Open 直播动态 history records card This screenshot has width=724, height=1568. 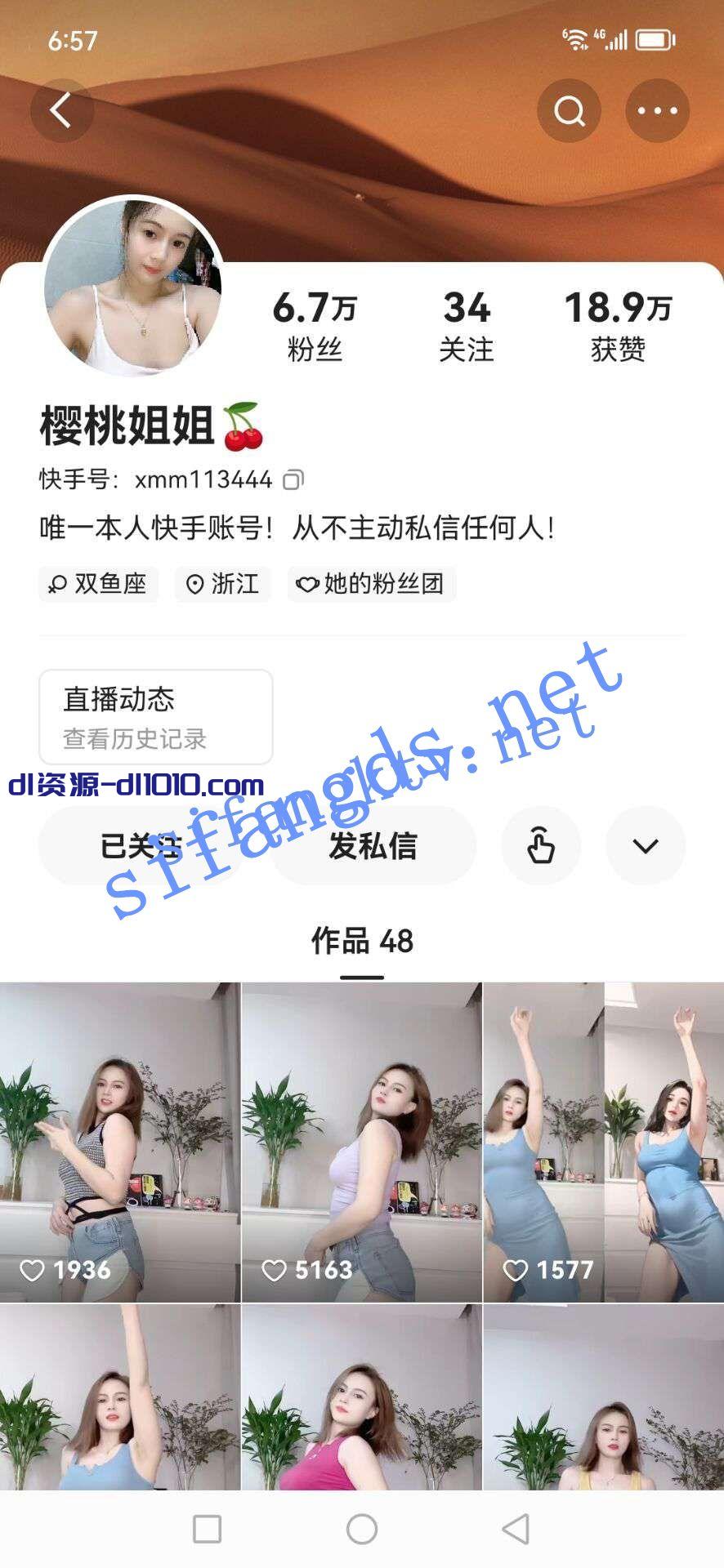155,717
